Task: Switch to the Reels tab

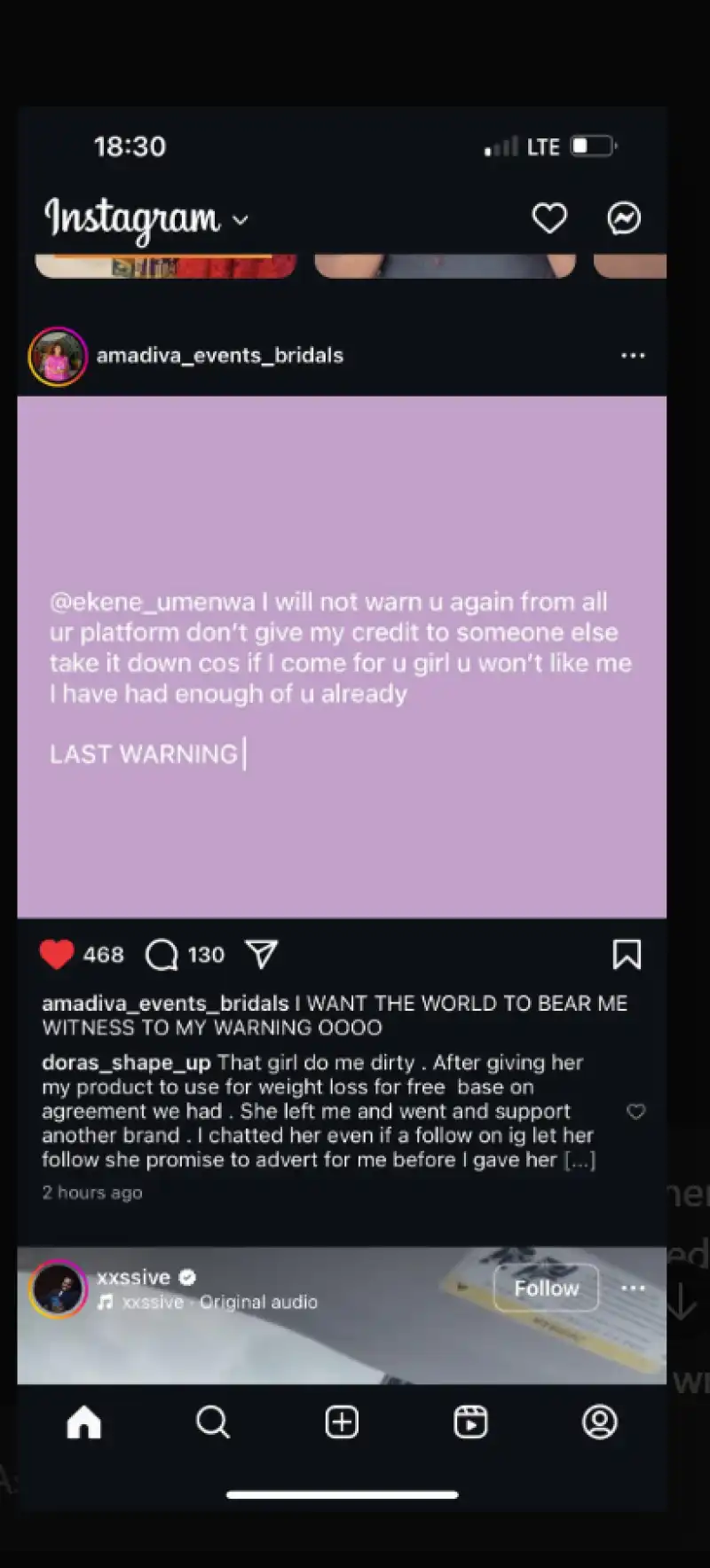Action: [x=470, y=1422]
